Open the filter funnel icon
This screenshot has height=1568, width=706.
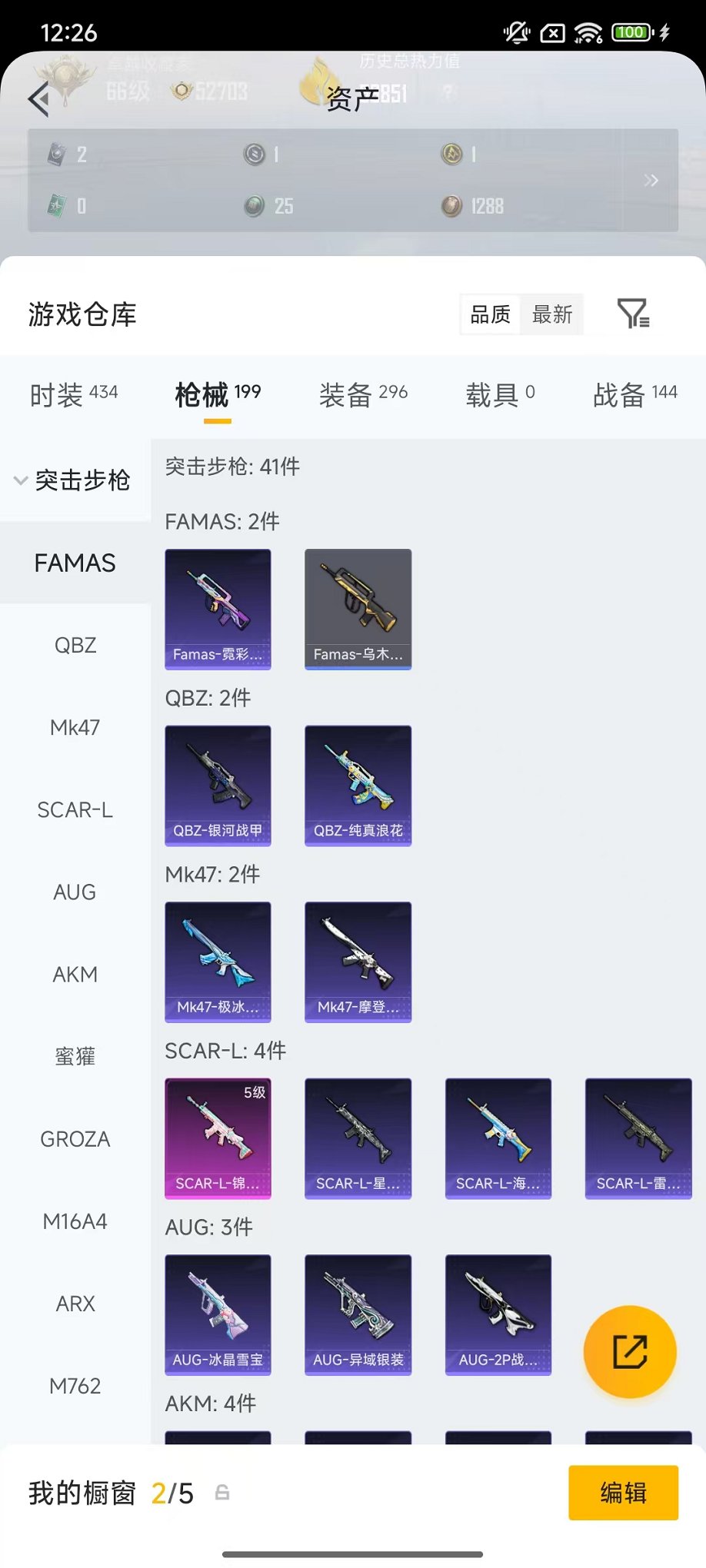pos(633,314)
